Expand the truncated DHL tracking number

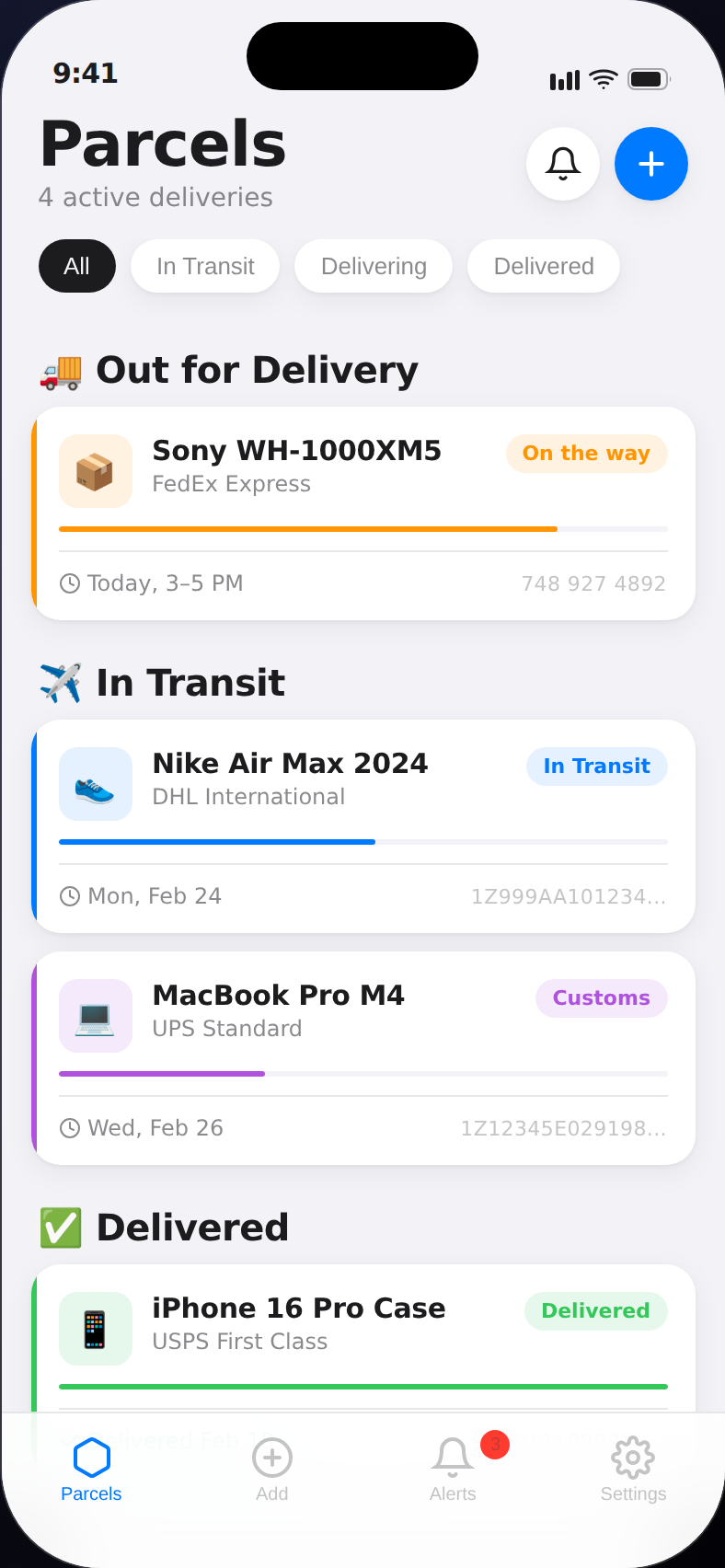(x=568, y=895)
